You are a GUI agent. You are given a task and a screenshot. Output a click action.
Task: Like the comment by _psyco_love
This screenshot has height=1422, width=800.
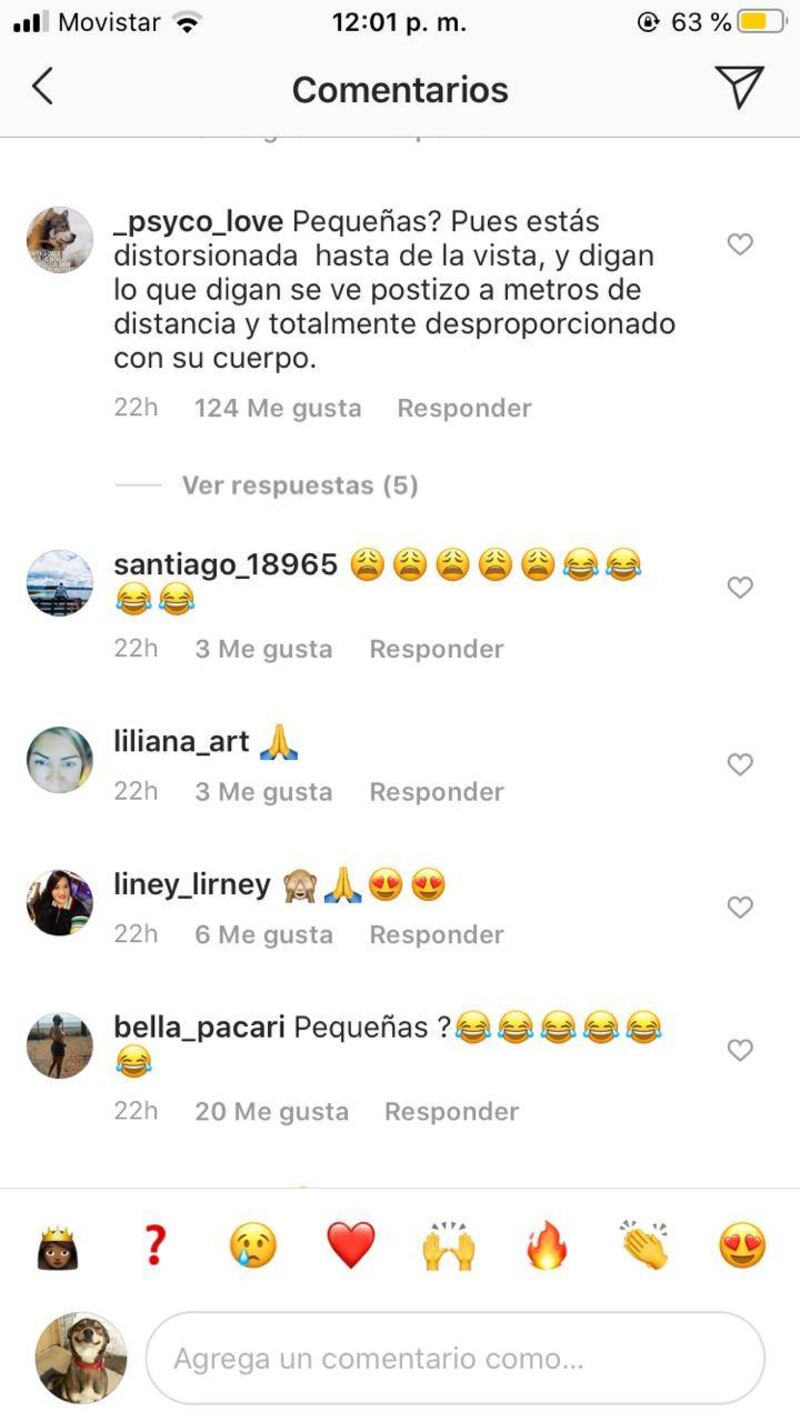pyautogui.click(x=740, y=244)
